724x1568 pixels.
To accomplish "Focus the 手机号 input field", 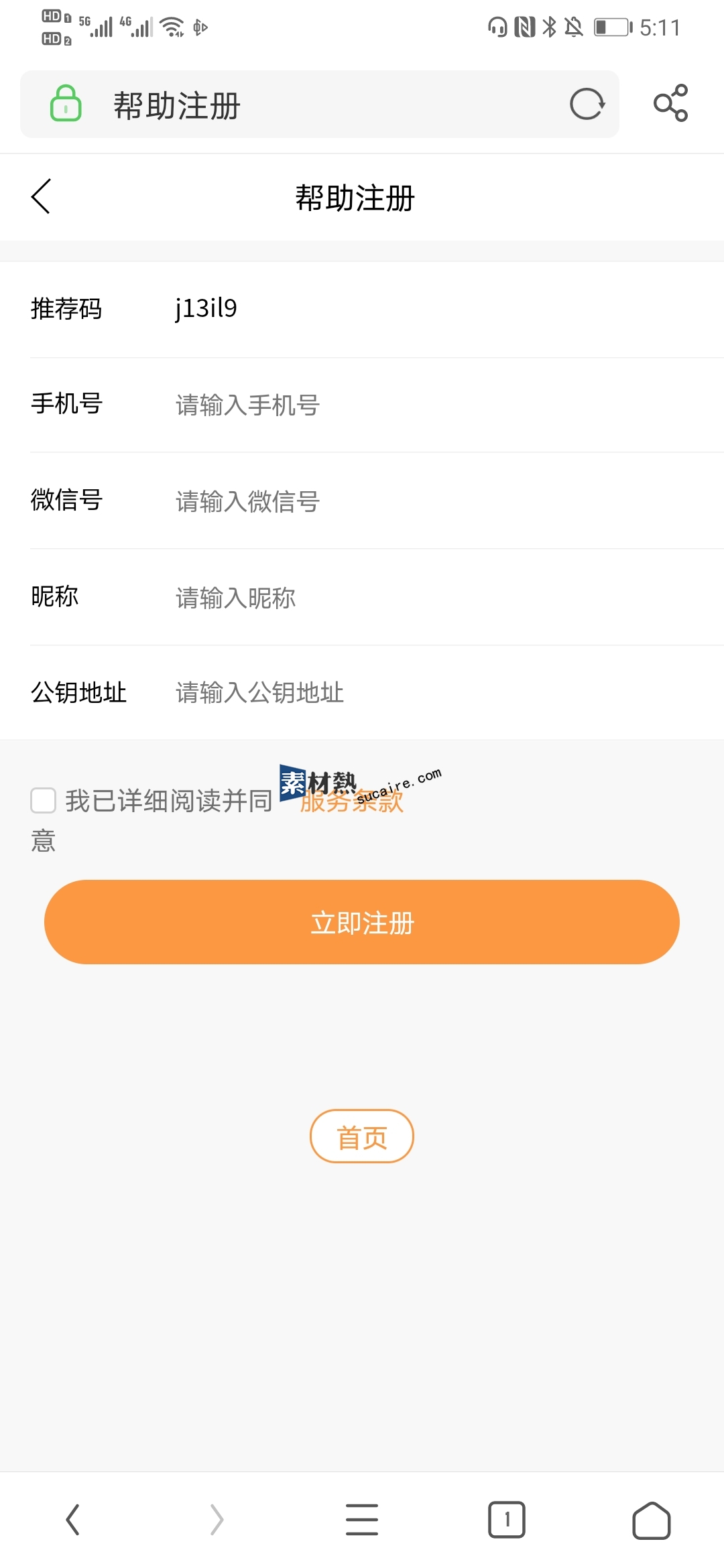I will coord(429,405).
